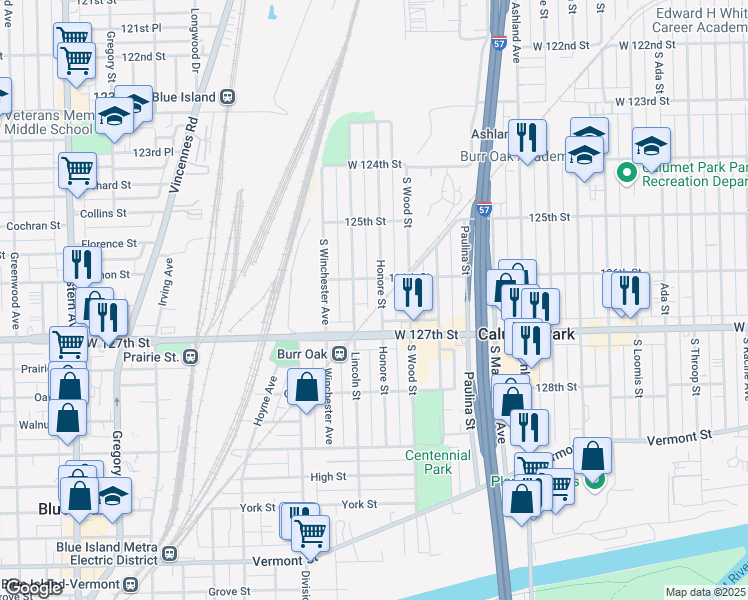Tap the grocery cart marker by Richard St
The height and width of the screenshot is (600, 748).
coord(77,171)
